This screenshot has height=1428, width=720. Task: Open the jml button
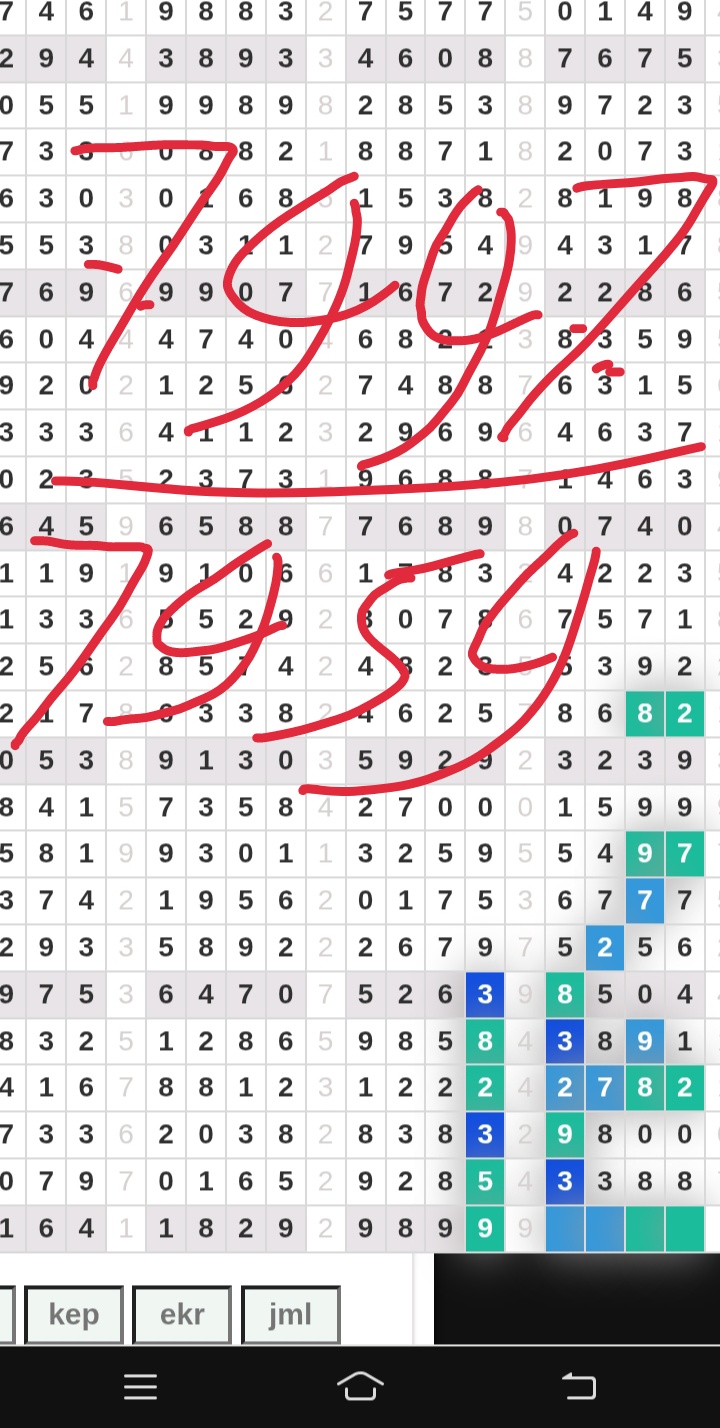pos(290,1314)
